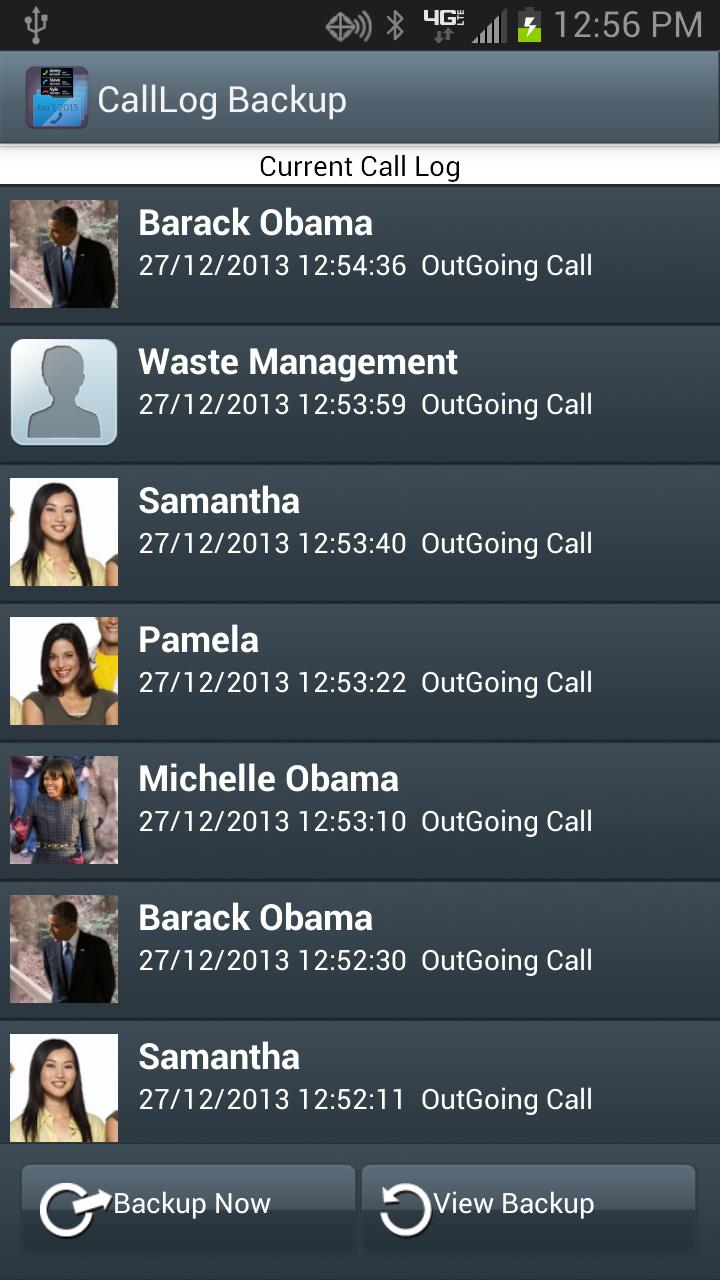Select Samantha's 12:53:40 call entry
Screen dimensions: 720x1280
tap(360, 531)
